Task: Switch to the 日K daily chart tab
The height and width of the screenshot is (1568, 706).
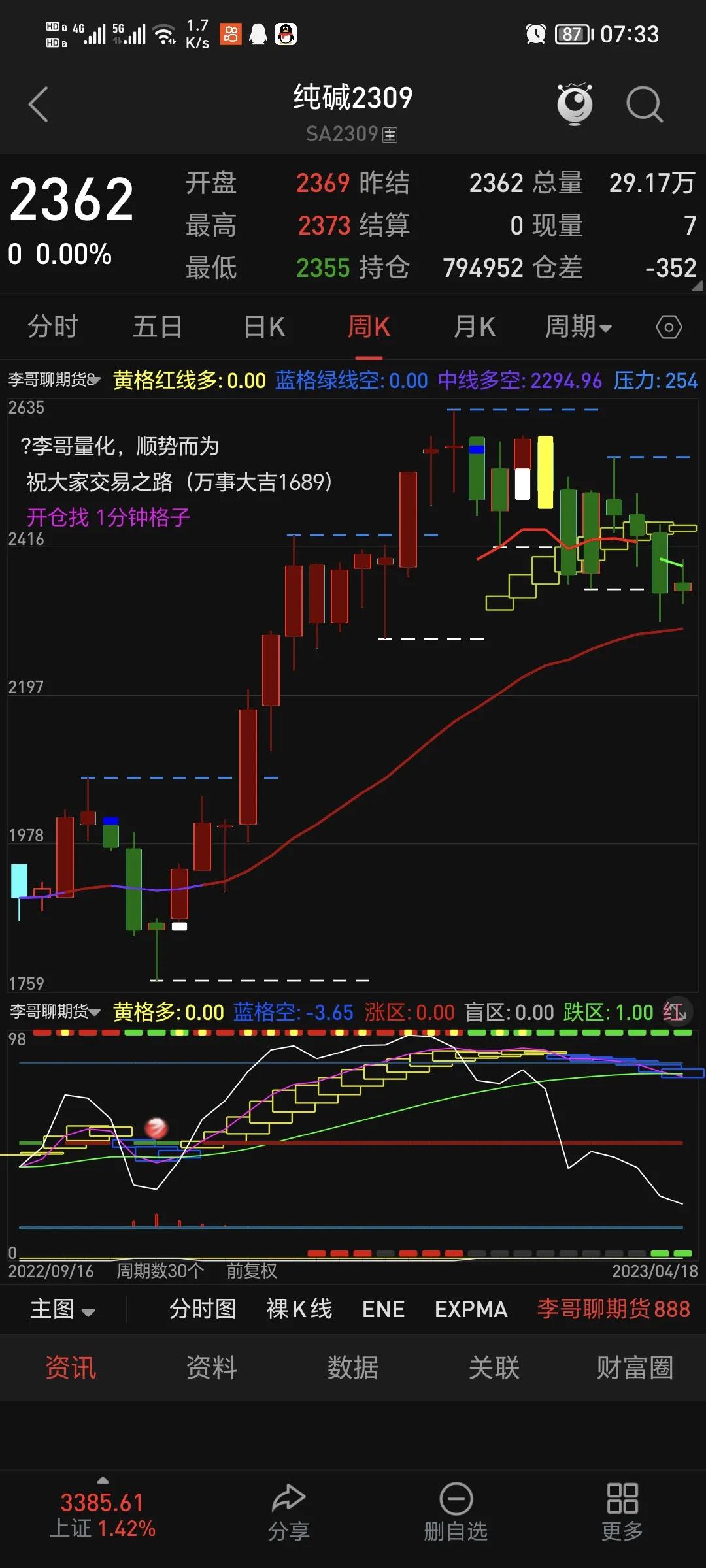Action: coord(263,327)
